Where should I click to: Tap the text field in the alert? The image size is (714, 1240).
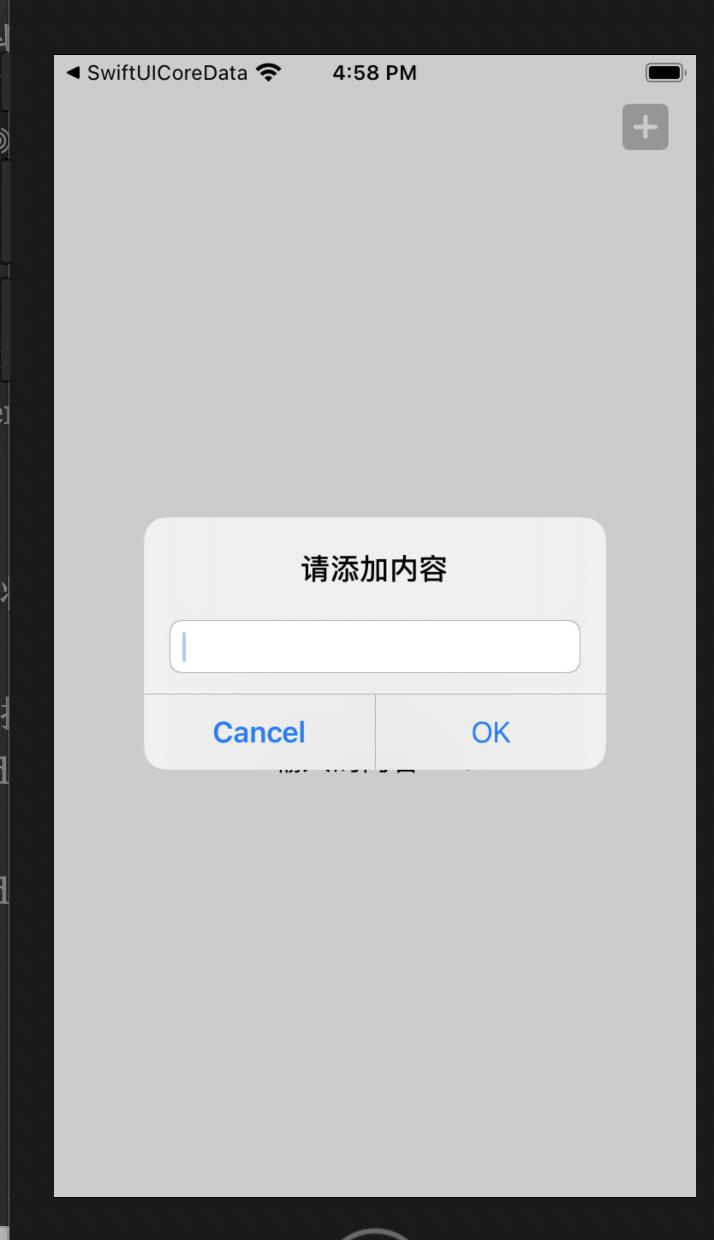(375, 646)
